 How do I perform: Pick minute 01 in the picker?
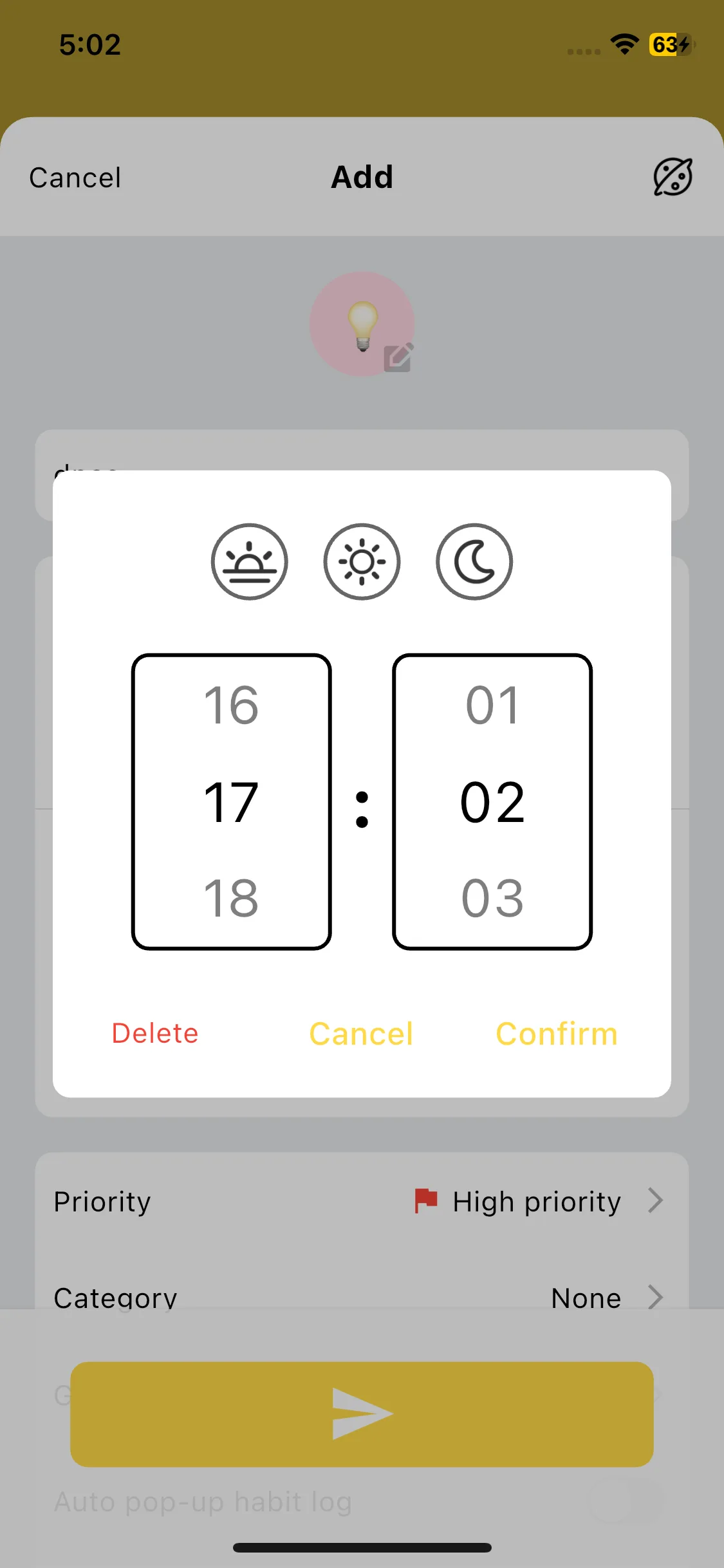tap(492, 705)
